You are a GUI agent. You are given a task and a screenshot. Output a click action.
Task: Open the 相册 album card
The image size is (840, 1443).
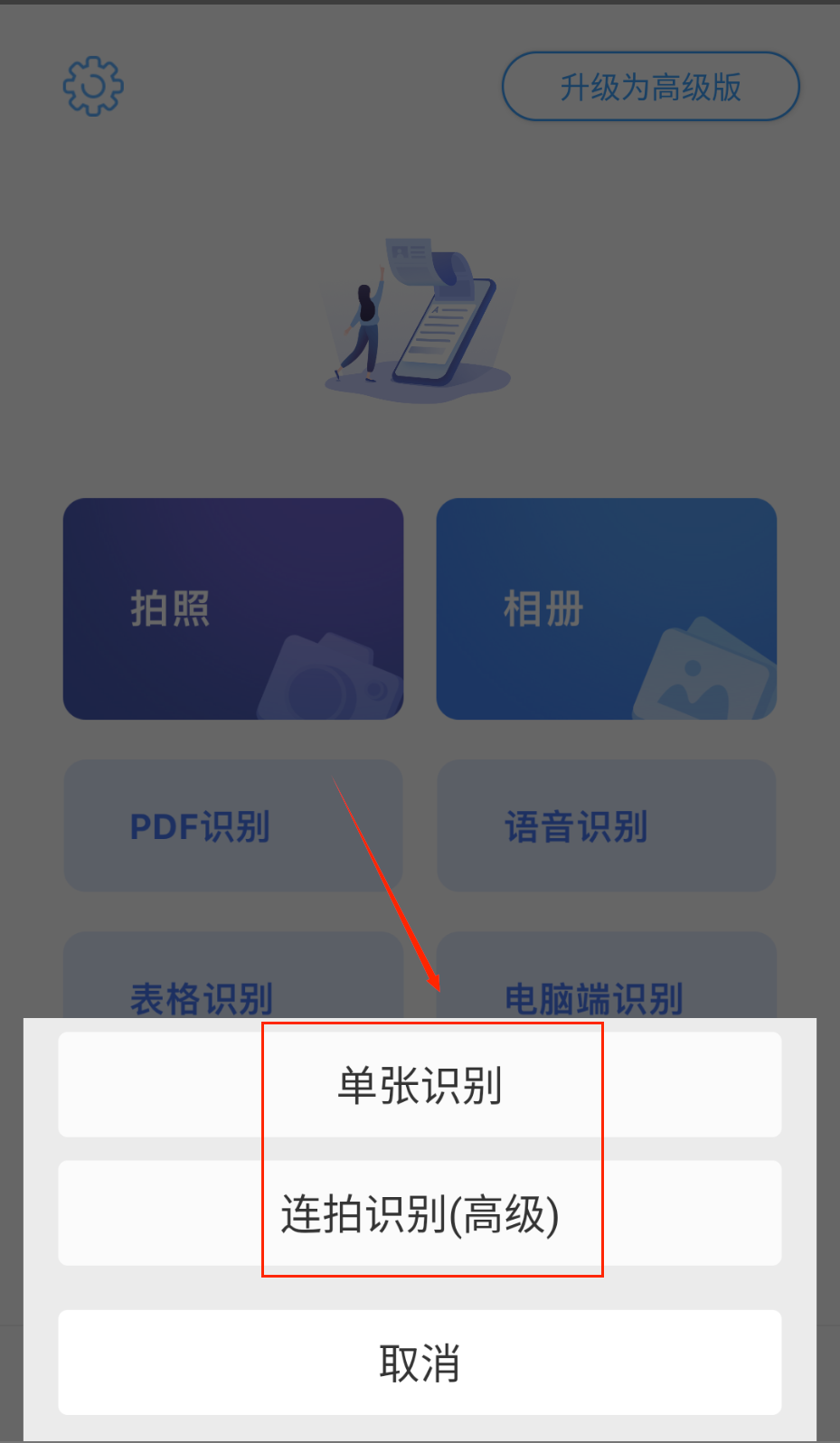pyautogui.click(x=606, y=608)
